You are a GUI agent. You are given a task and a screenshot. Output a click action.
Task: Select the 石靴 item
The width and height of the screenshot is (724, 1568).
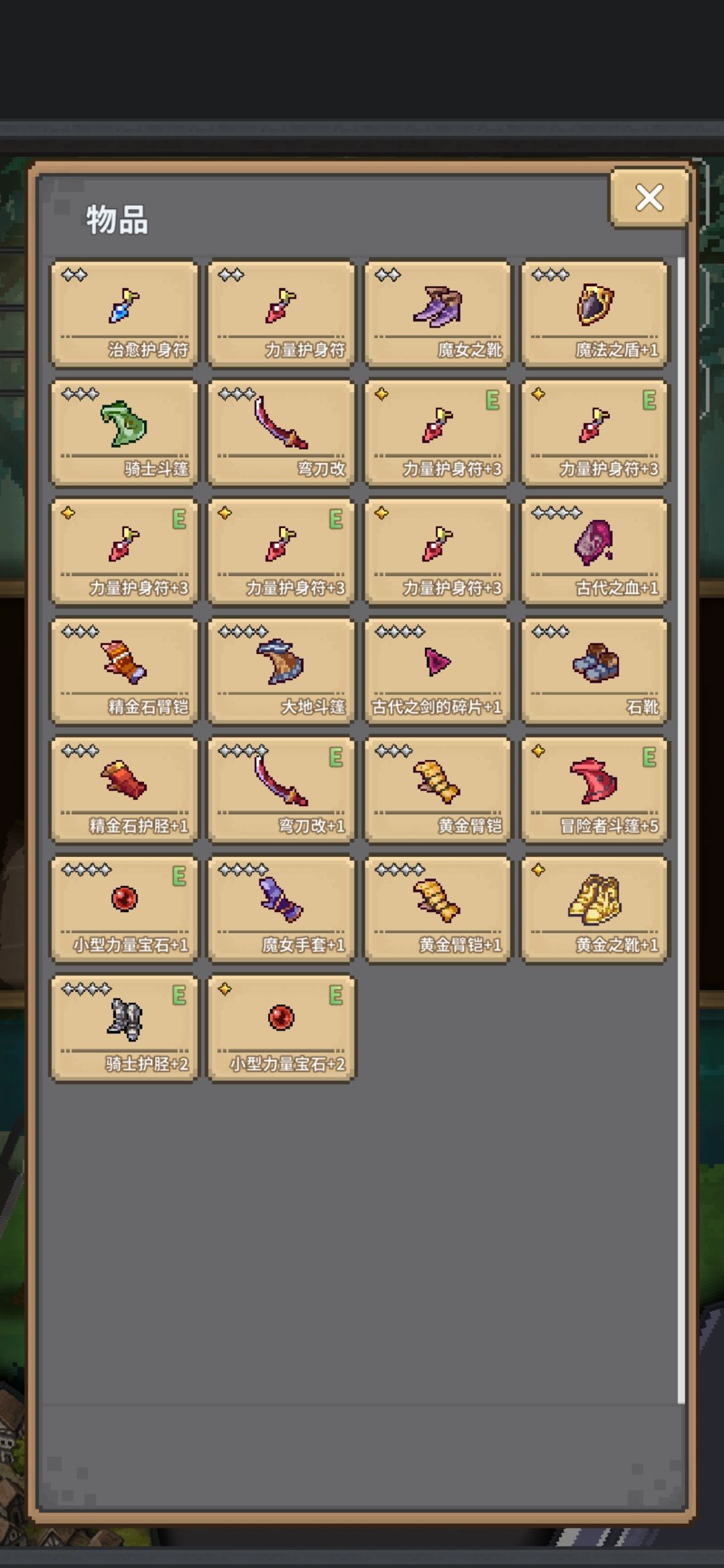pyautogui.click(x=595, y=671)
